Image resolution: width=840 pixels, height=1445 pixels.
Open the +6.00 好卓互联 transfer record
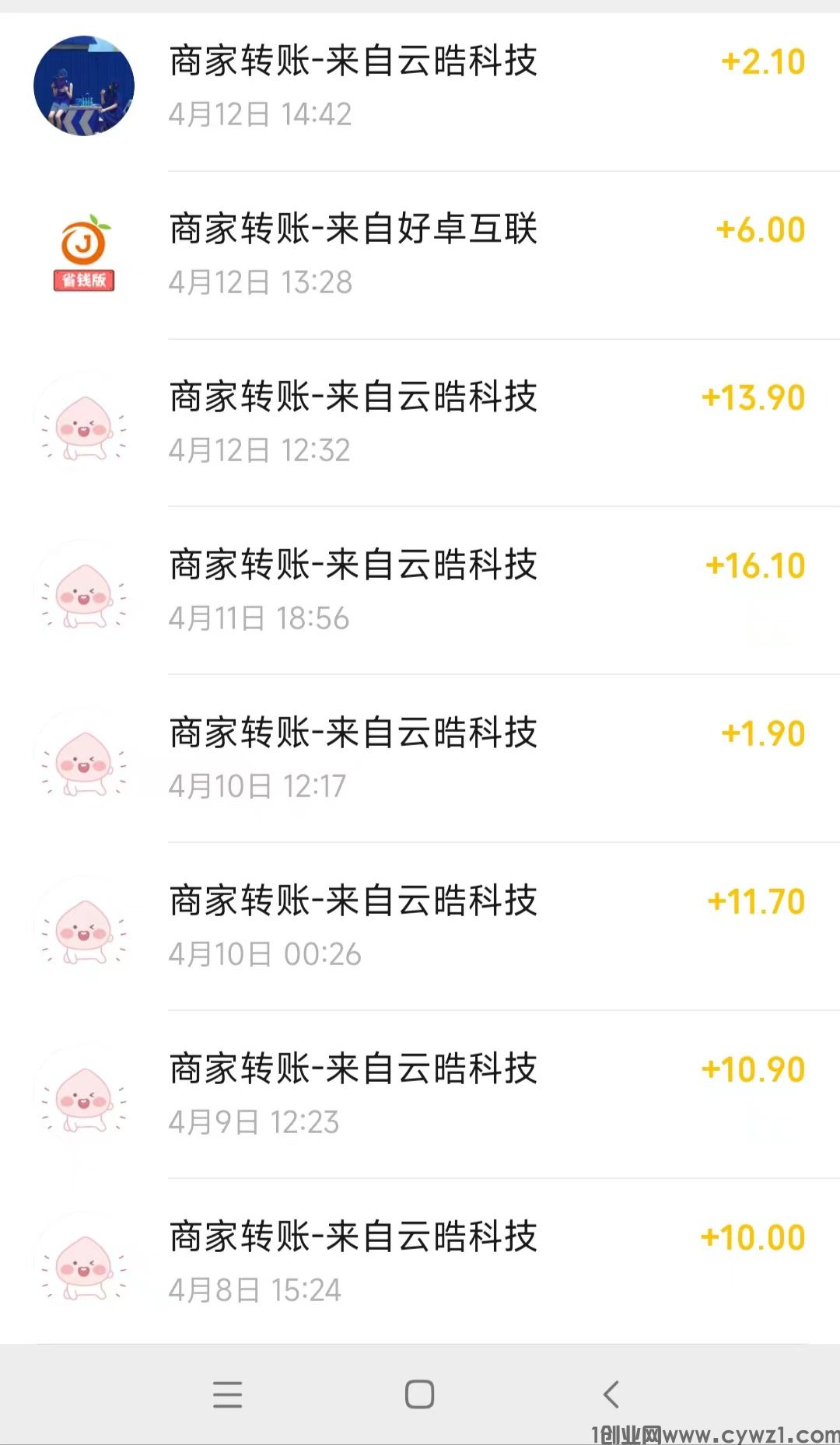420,253
